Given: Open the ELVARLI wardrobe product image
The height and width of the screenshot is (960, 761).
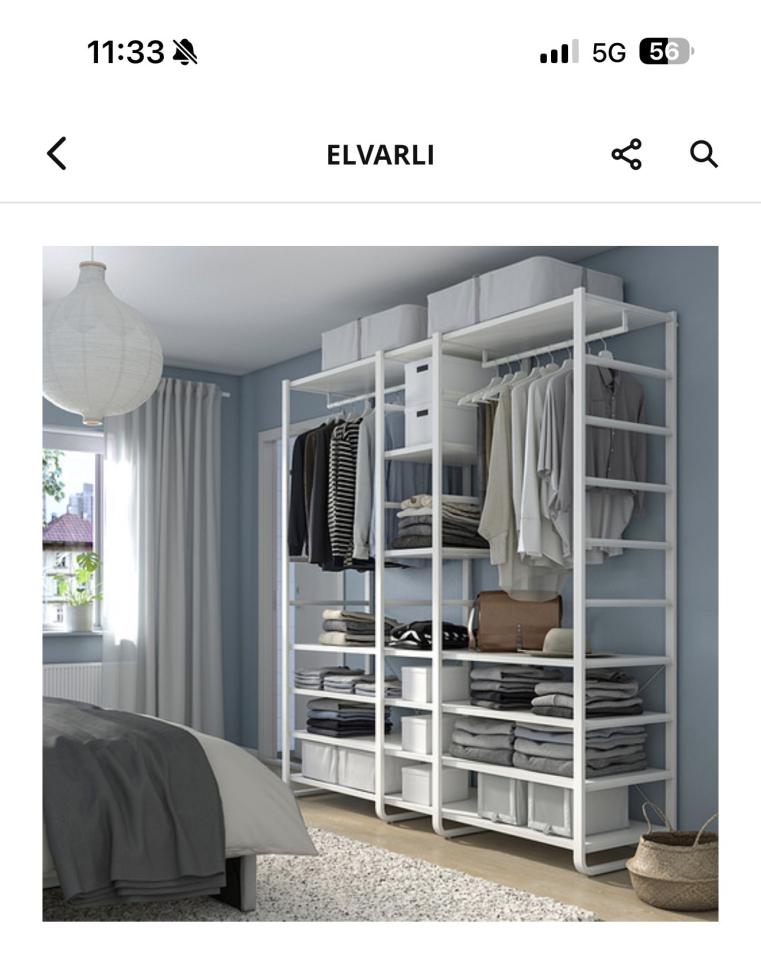Looking at the screenshot, I should click(x=380, y=583).
